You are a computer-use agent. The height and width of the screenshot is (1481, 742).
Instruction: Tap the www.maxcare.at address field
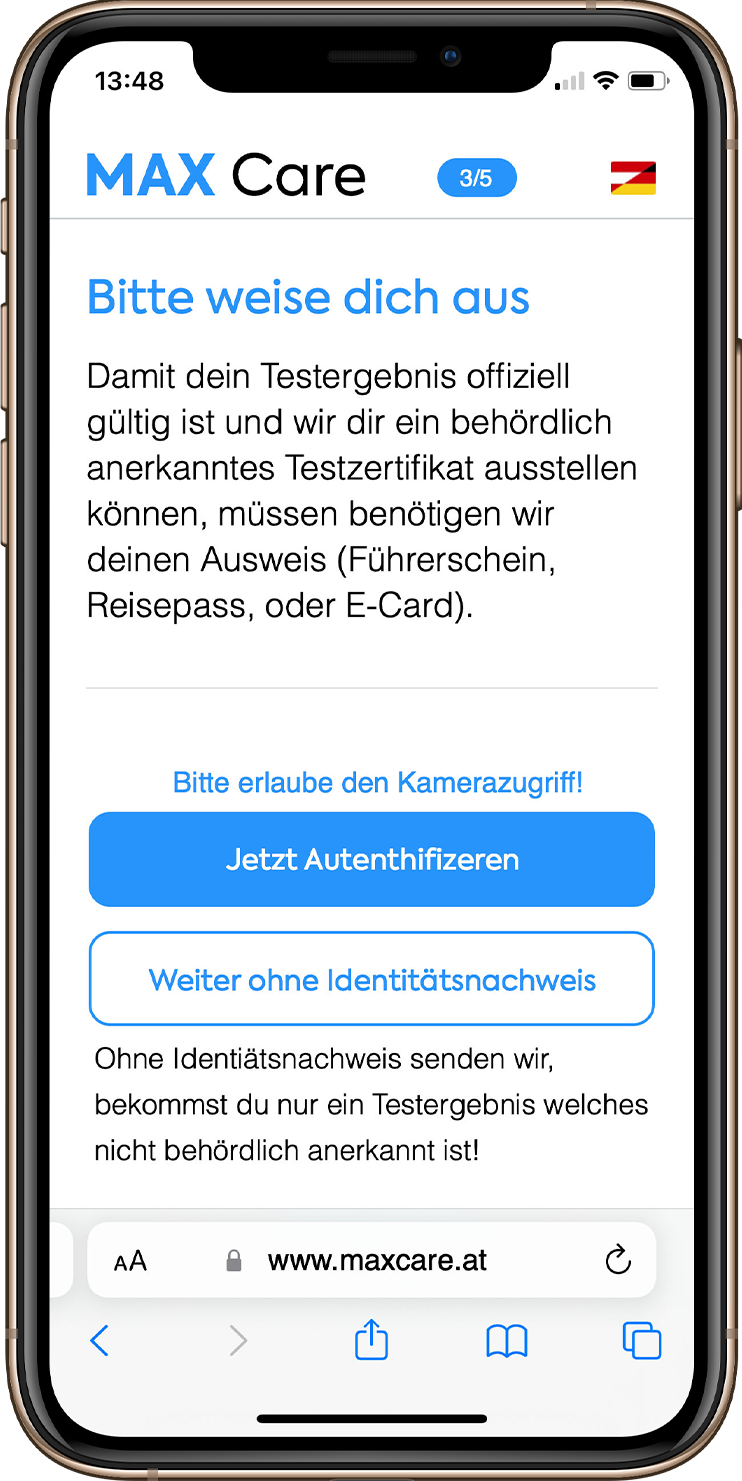(x=377, y=1260)
